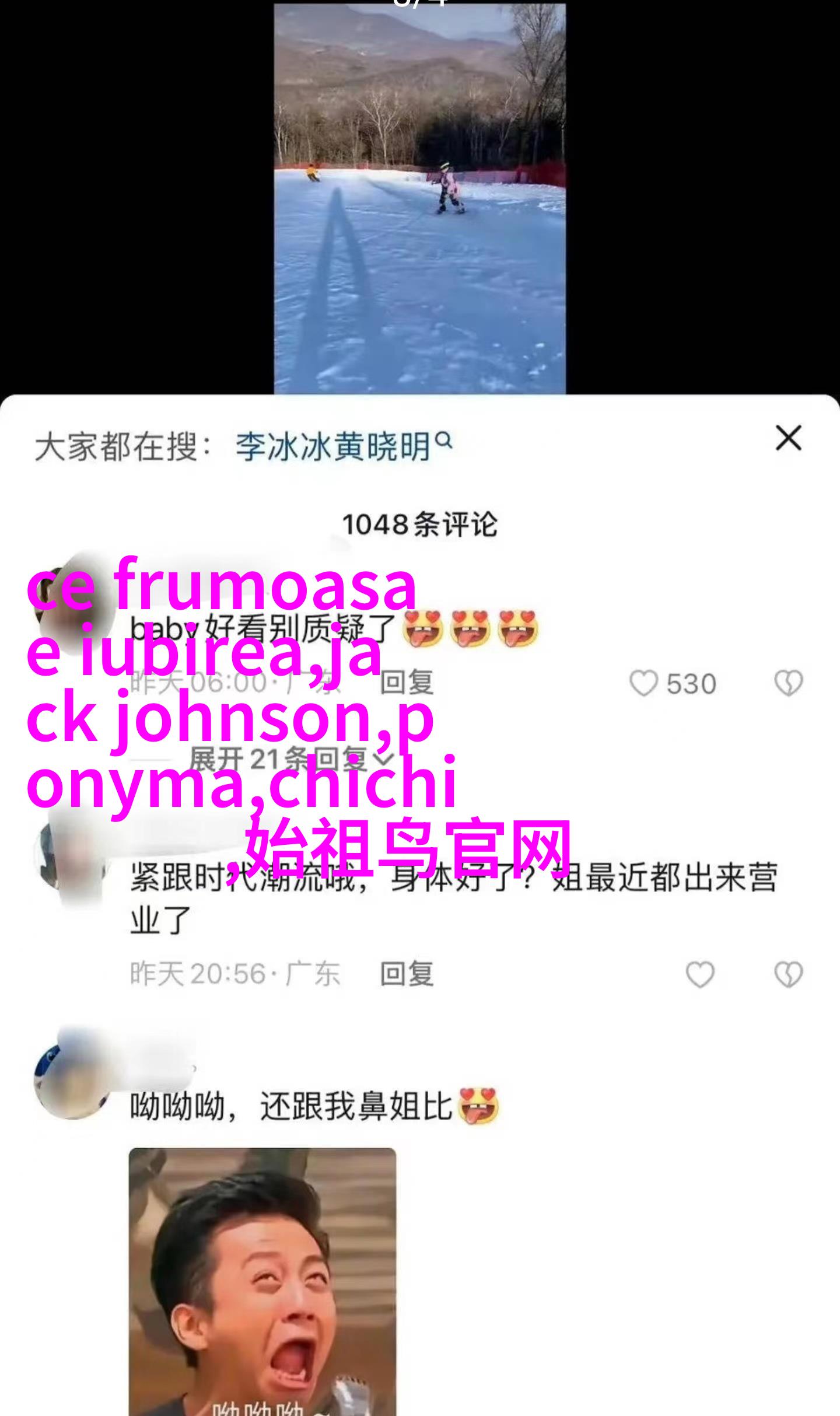The height and width of the screenshot is (1416, 840).
Task: Reply to the baby好看别质疑了 comment
Action: point(407,683)
